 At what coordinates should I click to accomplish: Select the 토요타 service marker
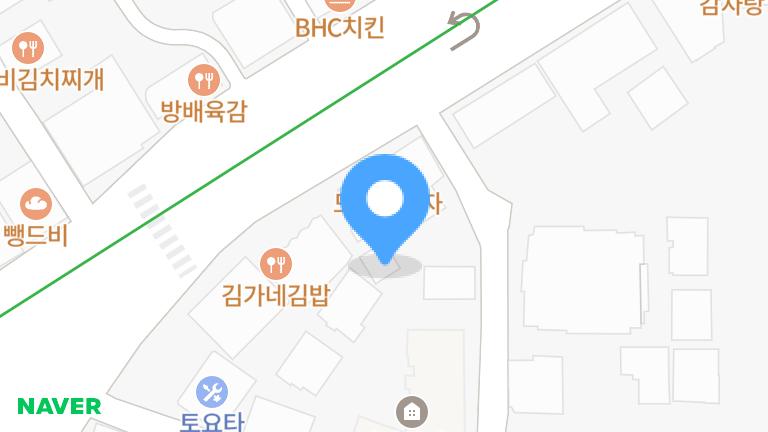[211, 392]
